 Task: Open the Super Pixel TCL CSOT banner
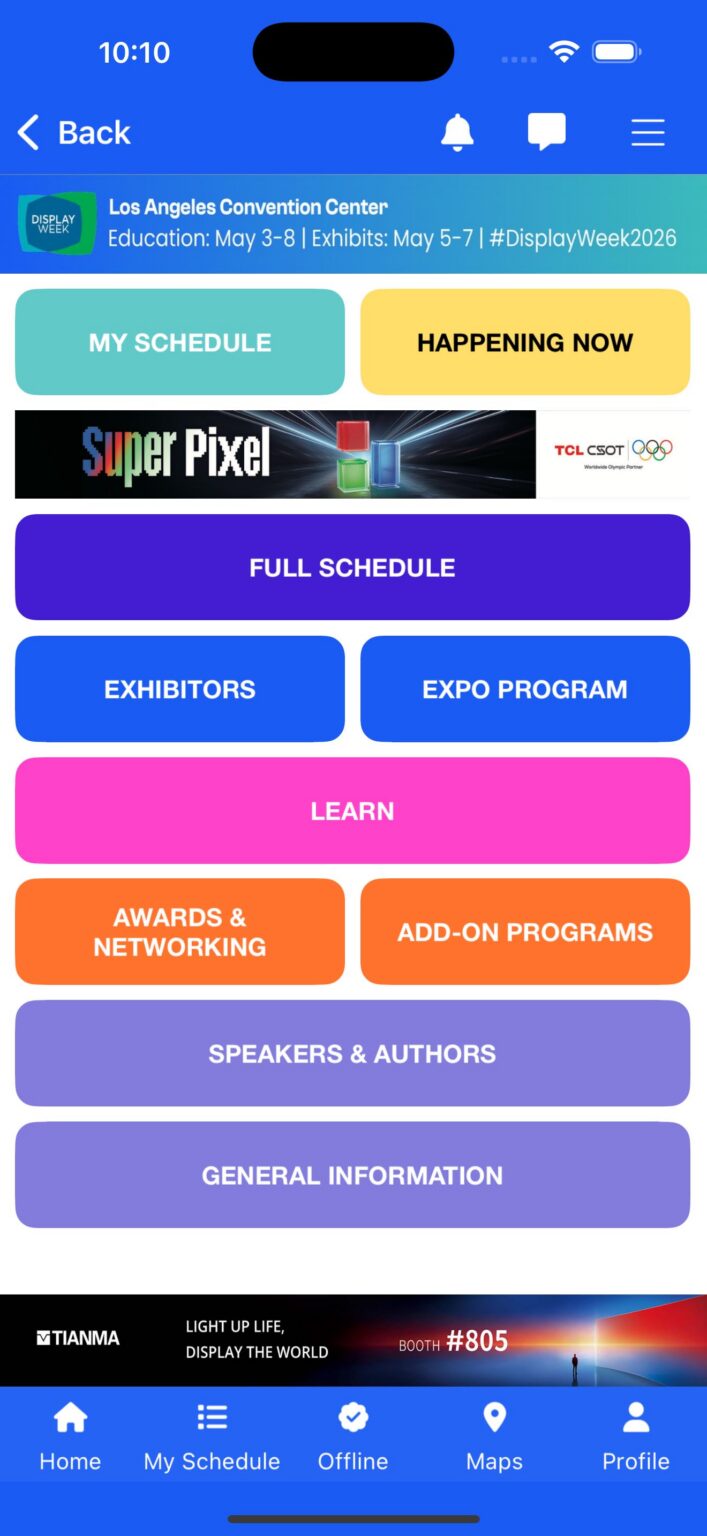(x=352, y=454)
